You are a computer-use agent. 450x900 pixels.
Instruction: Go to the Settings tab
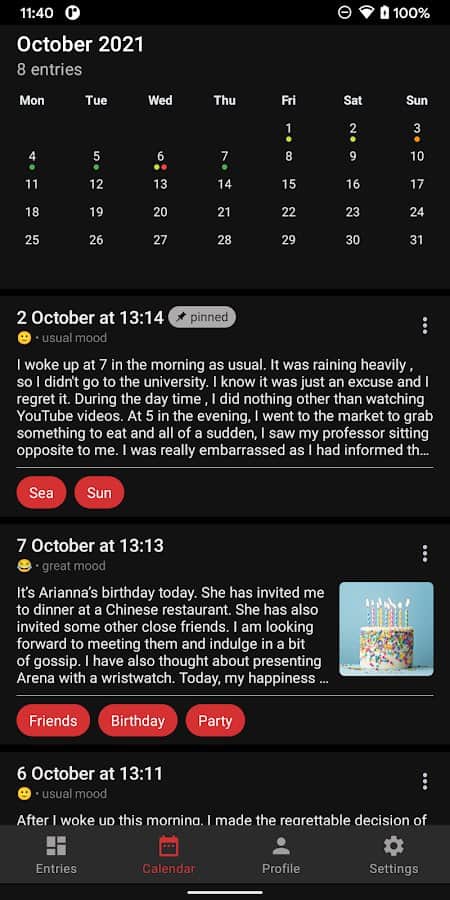coord(394,855)
